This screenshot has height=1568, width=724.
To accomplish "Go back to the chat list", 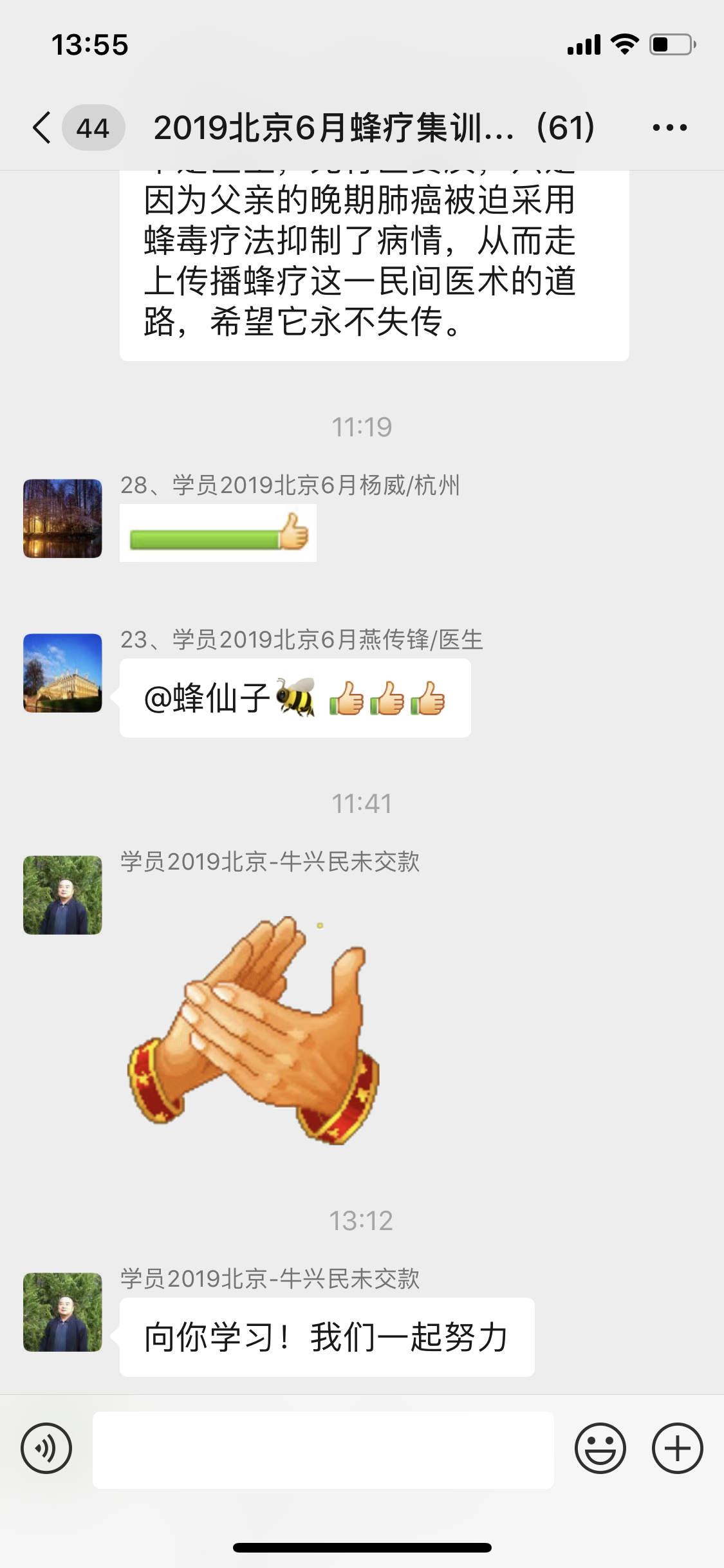I will point(42,127).
